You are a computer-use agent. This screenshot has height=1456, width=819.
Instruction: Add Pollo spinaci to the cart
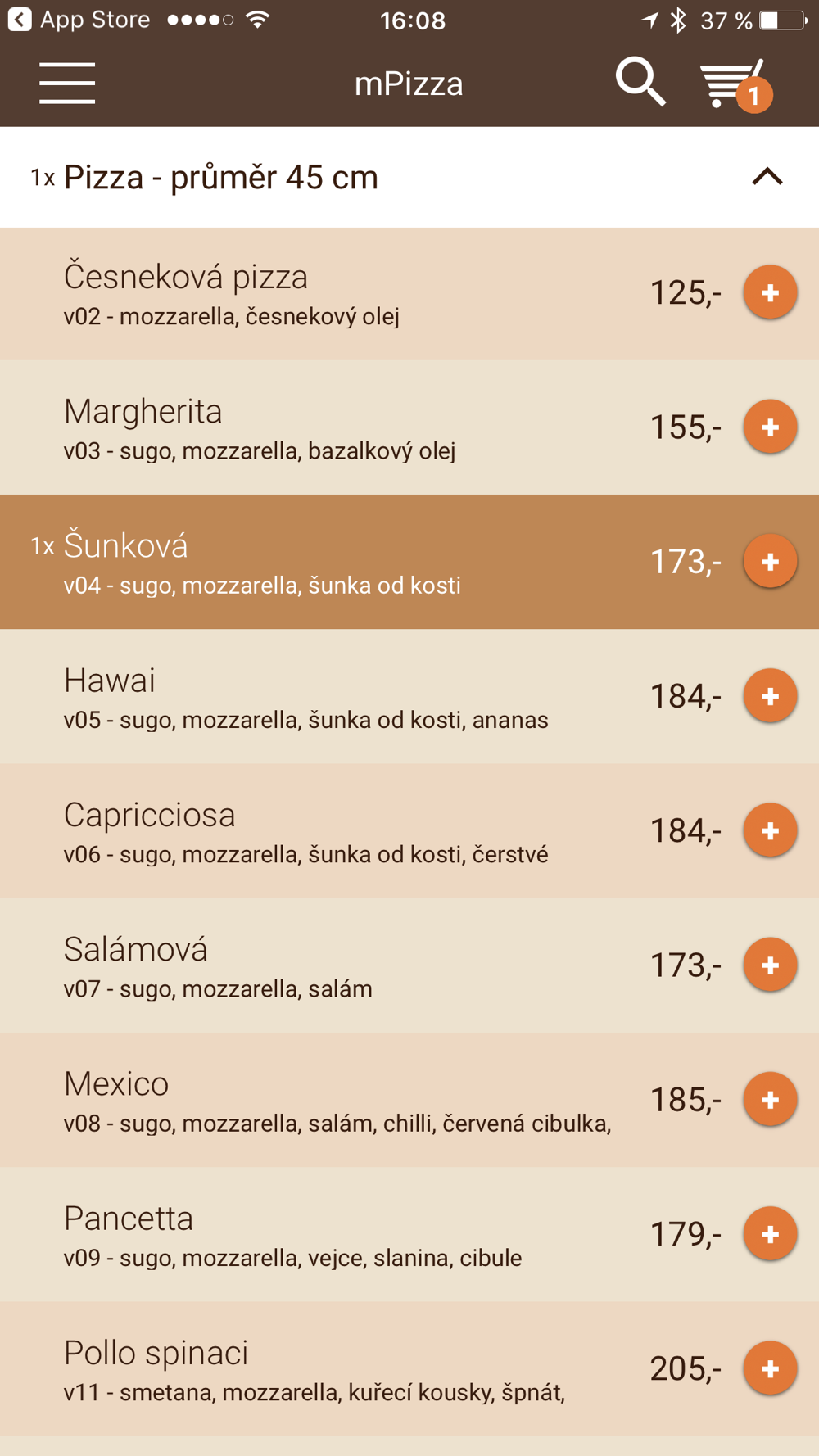(770, 1368)
